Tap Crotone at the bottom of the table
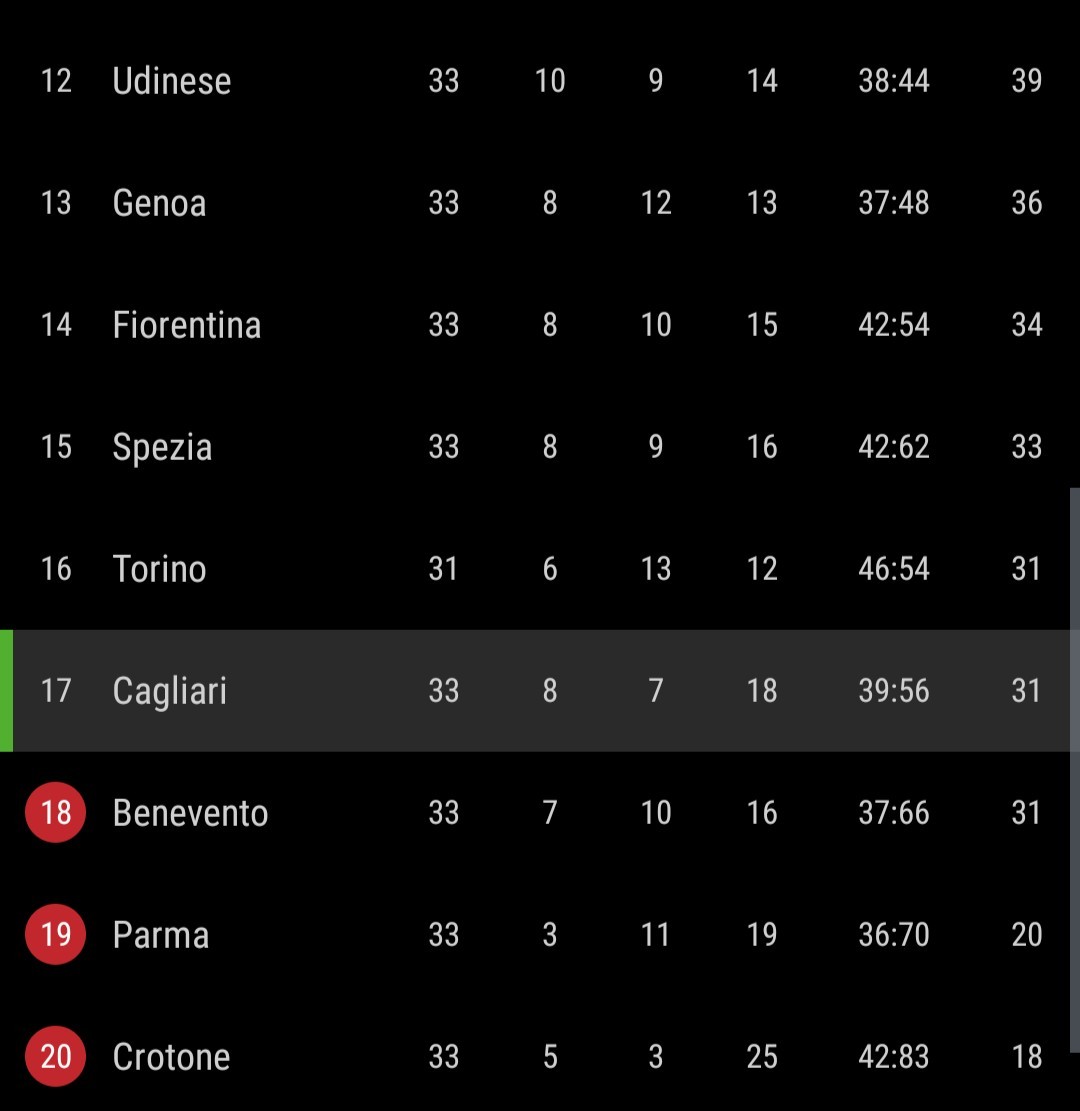Image resolution: width=1080 pixels, height=1111 pixels. (x=535, y=1056)
